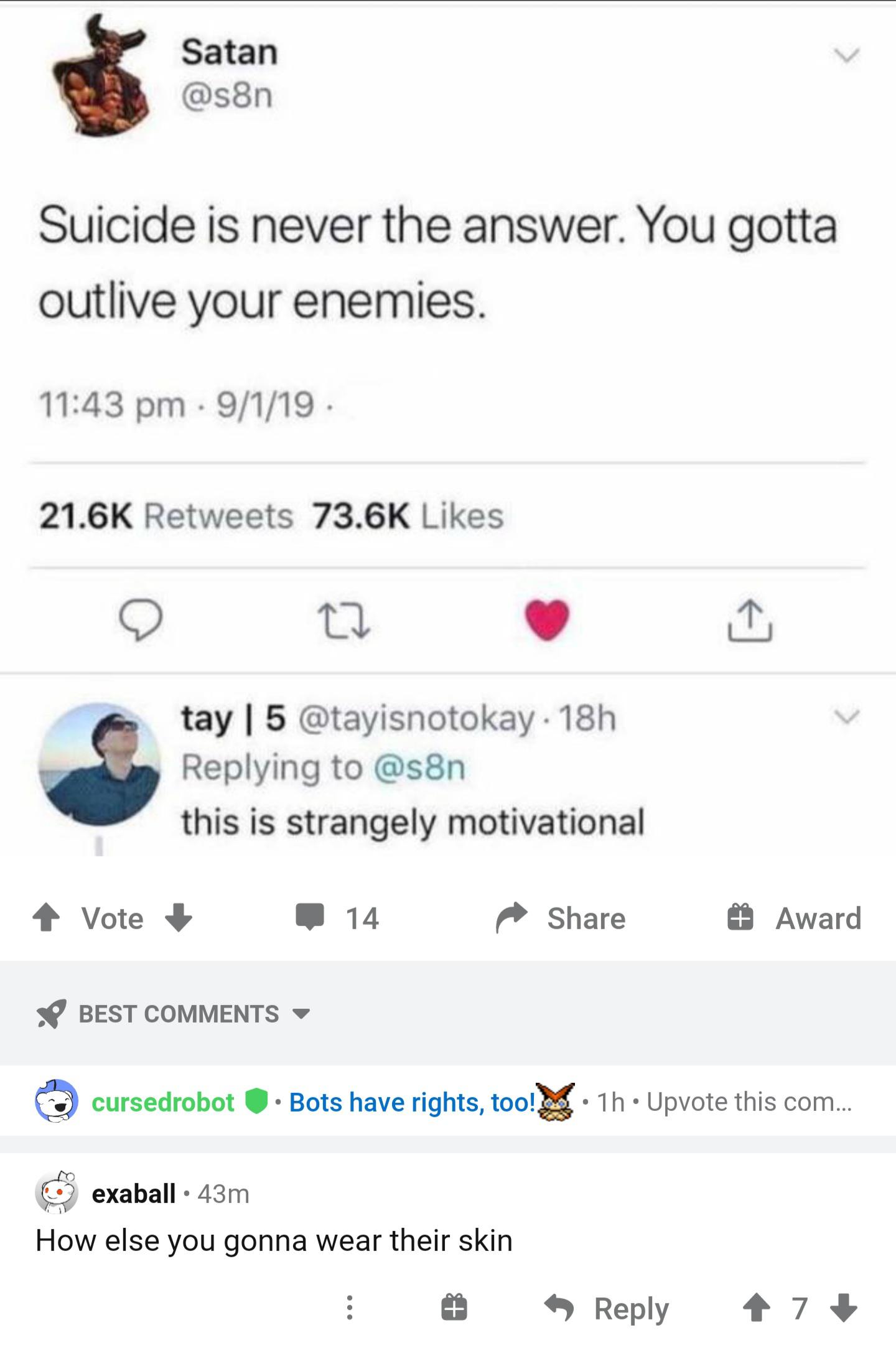Open overflow menu on exaball's comment
This screenshot has width=896, height=1363.
(x=350, y=1308)
